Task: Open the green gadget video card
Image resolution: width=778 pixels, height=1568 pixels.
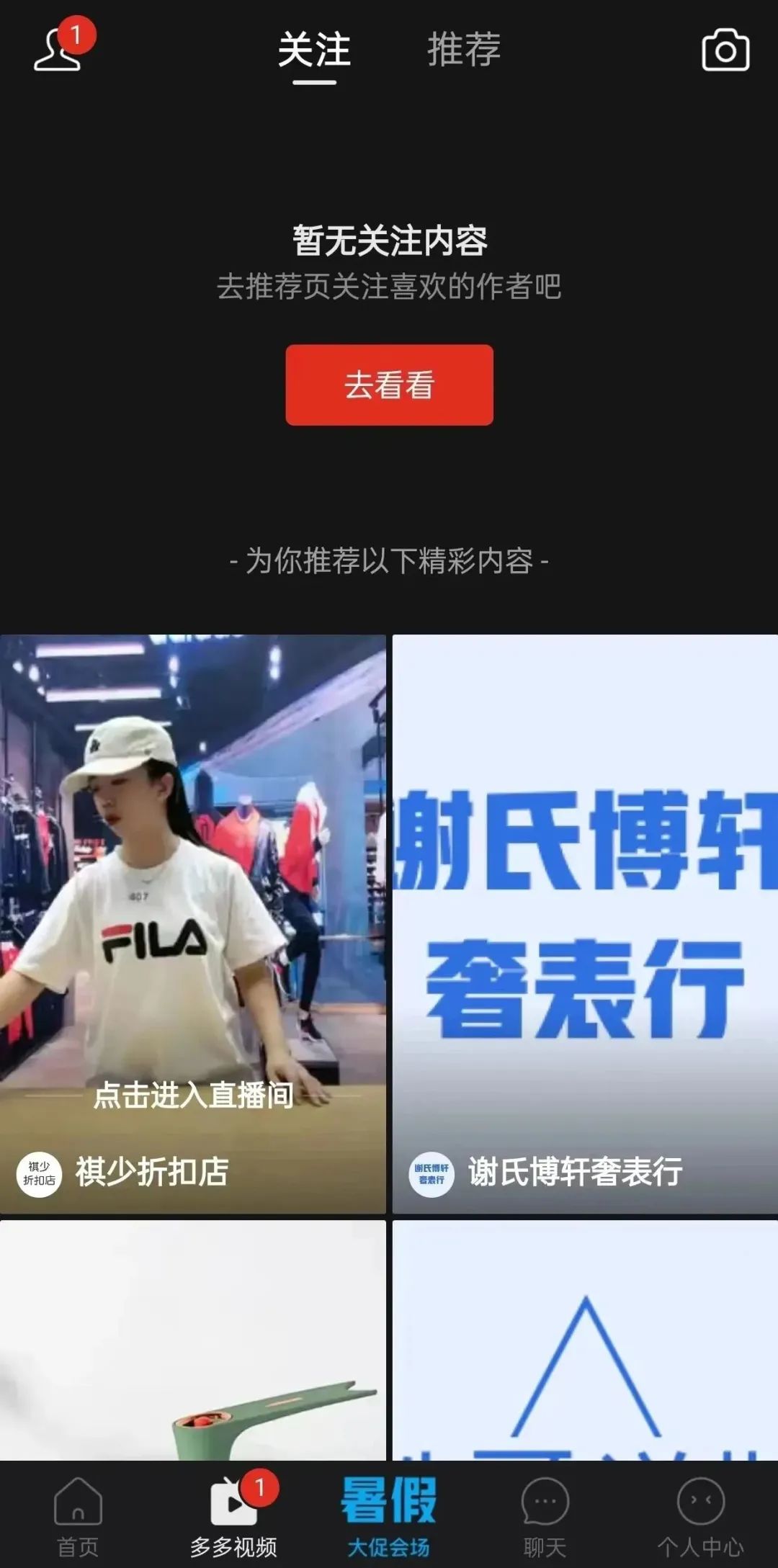Action: click(x=192, y=1340)
